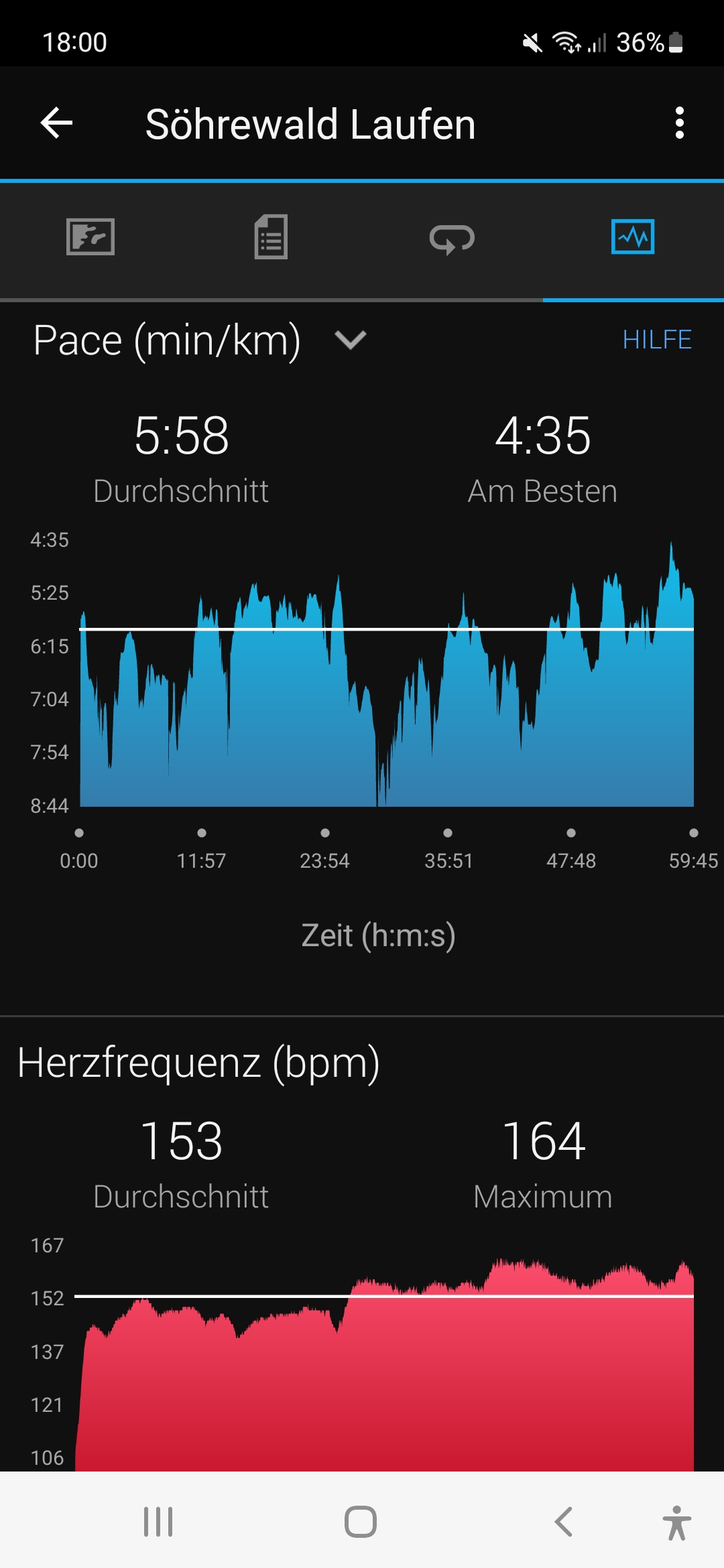Open HILFE help link
Viewport: 724px width, 1568px height.
coord(657,340)
